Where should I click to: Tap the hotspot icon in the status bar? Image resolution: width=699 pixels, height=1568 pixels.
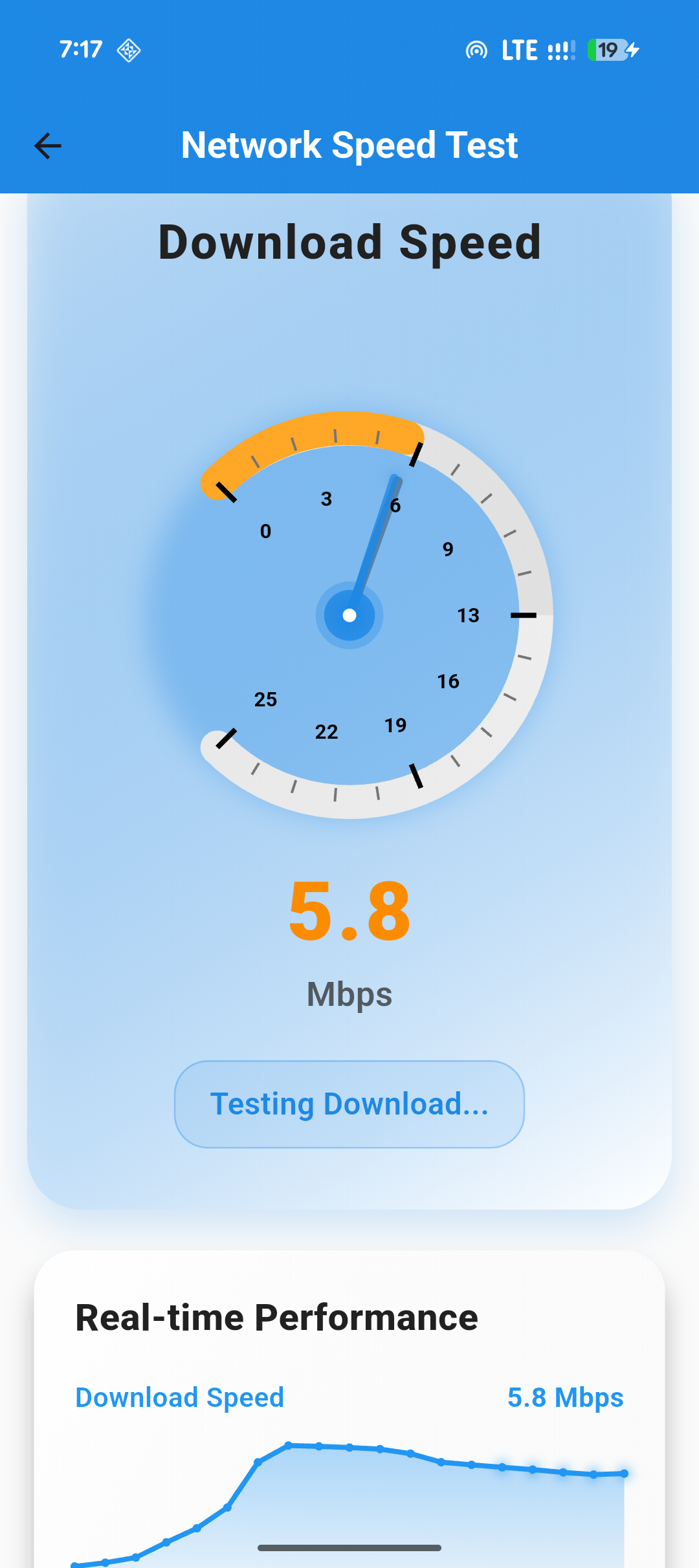(x=476, y=50)
